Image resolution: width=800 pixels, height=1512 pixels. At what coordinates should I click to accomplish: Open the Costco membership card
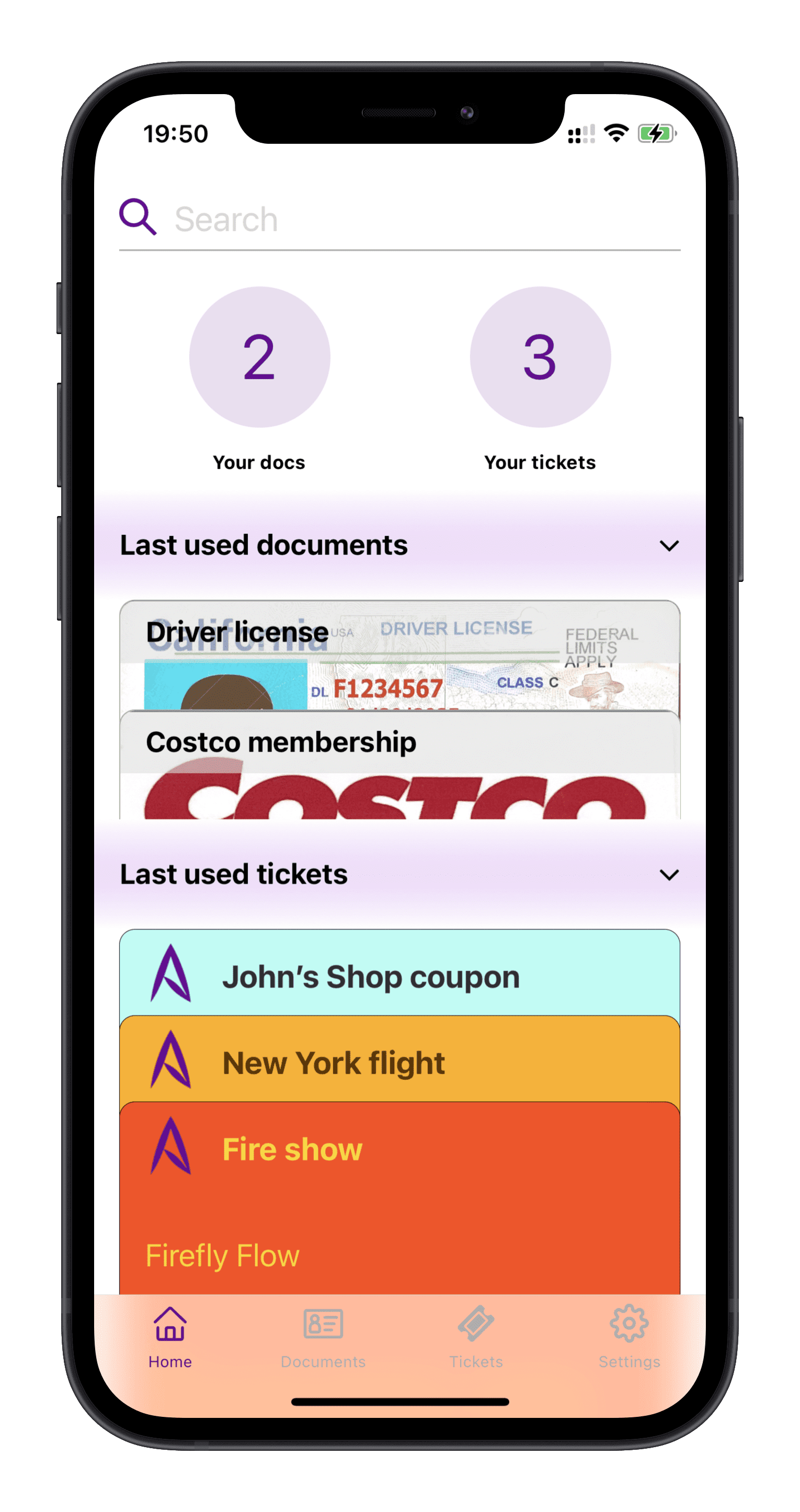tap(399, 763)
